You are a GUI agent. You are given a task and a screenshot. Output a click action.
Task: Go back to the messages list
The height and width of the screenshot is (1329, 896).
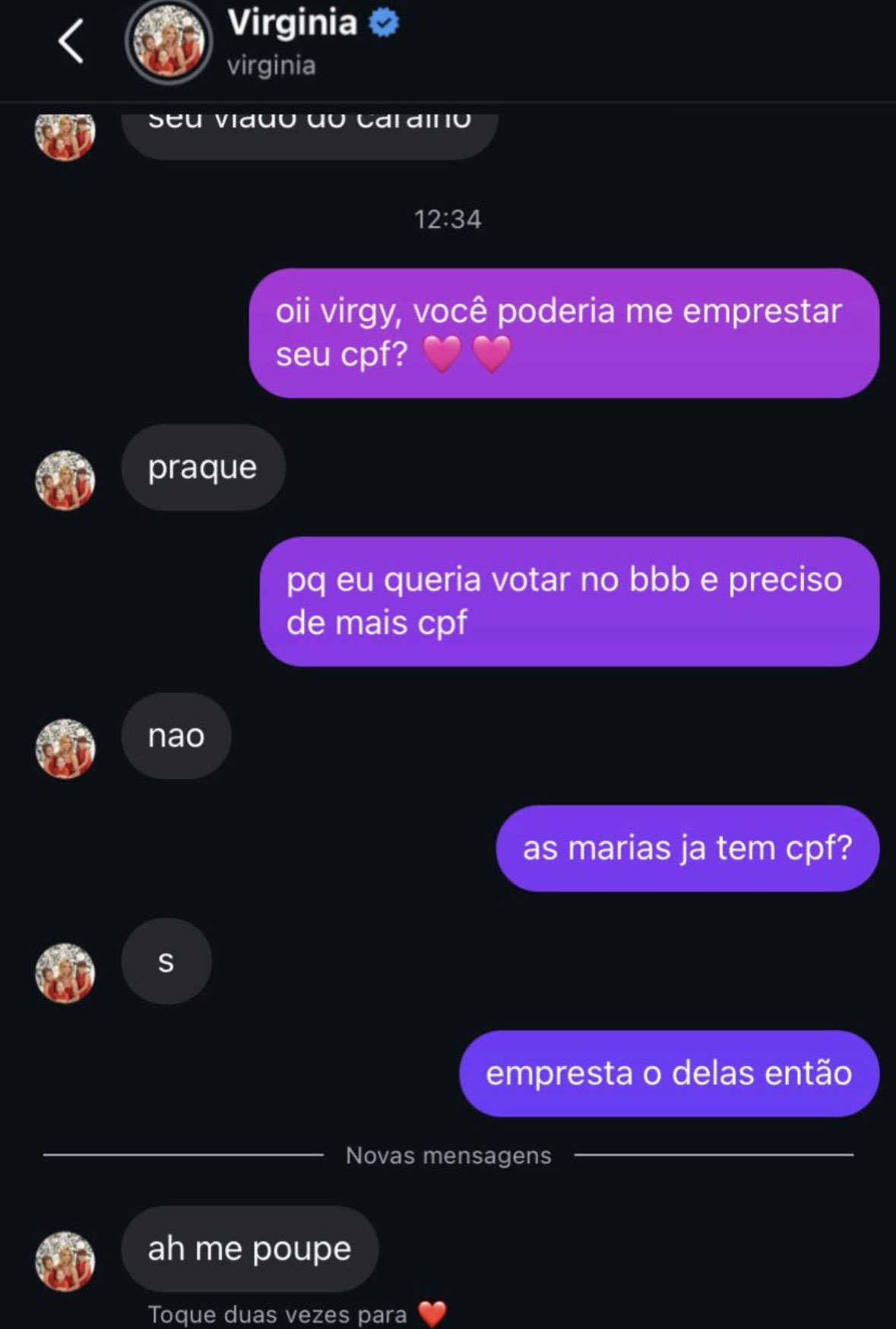71,41
